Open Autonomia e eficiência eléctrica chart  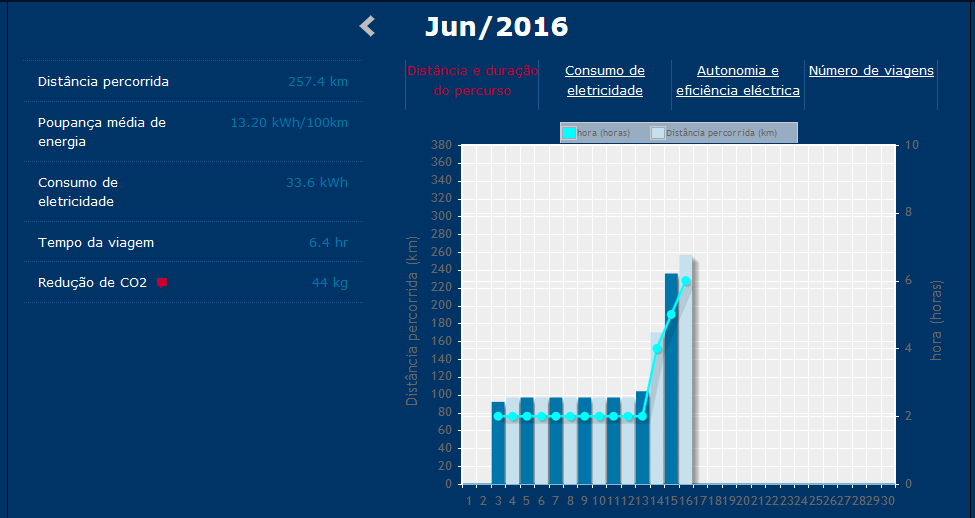(x=737, y=80)
